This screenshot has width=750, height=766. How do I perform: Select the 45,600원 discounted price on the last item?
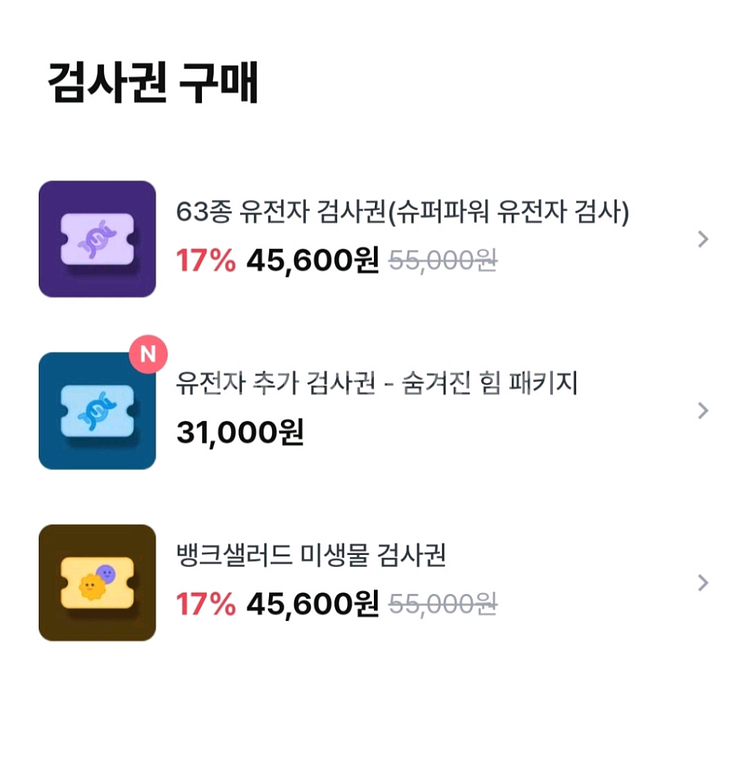[x=312, y=605]
